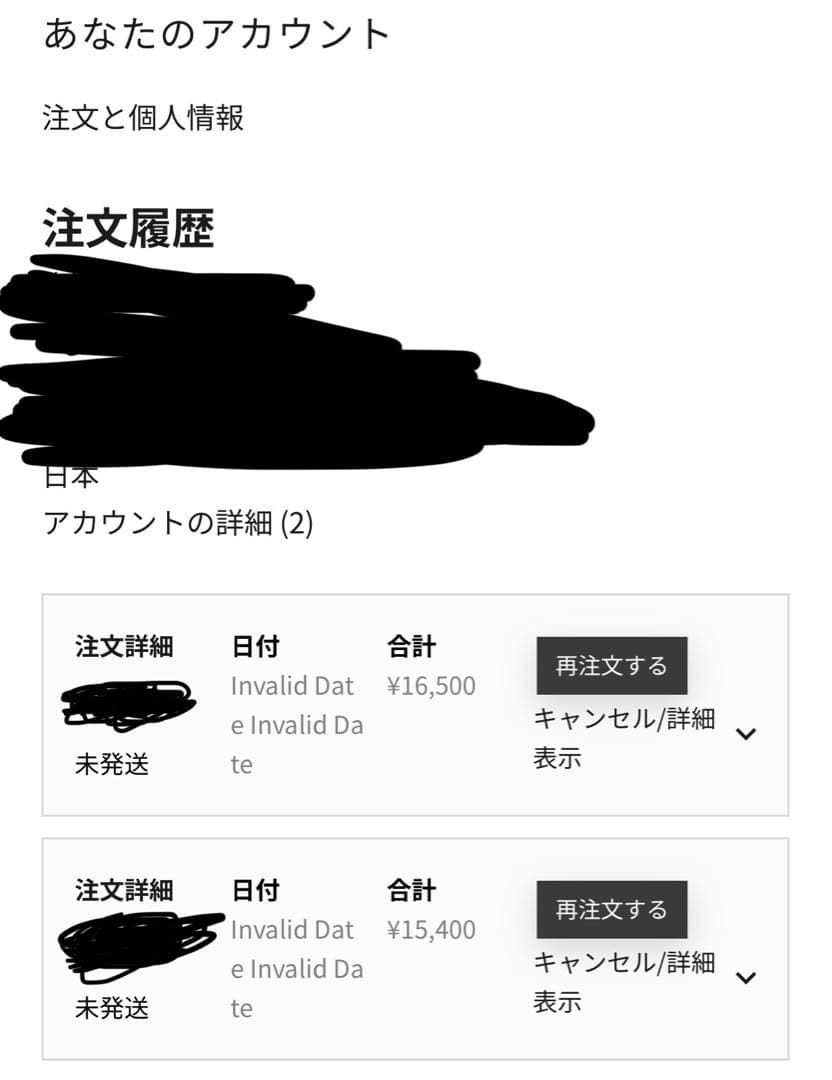832x1080 pixels.
Task: Click 再注文する on the ¥15,400 order
Action: coord(611,909)
